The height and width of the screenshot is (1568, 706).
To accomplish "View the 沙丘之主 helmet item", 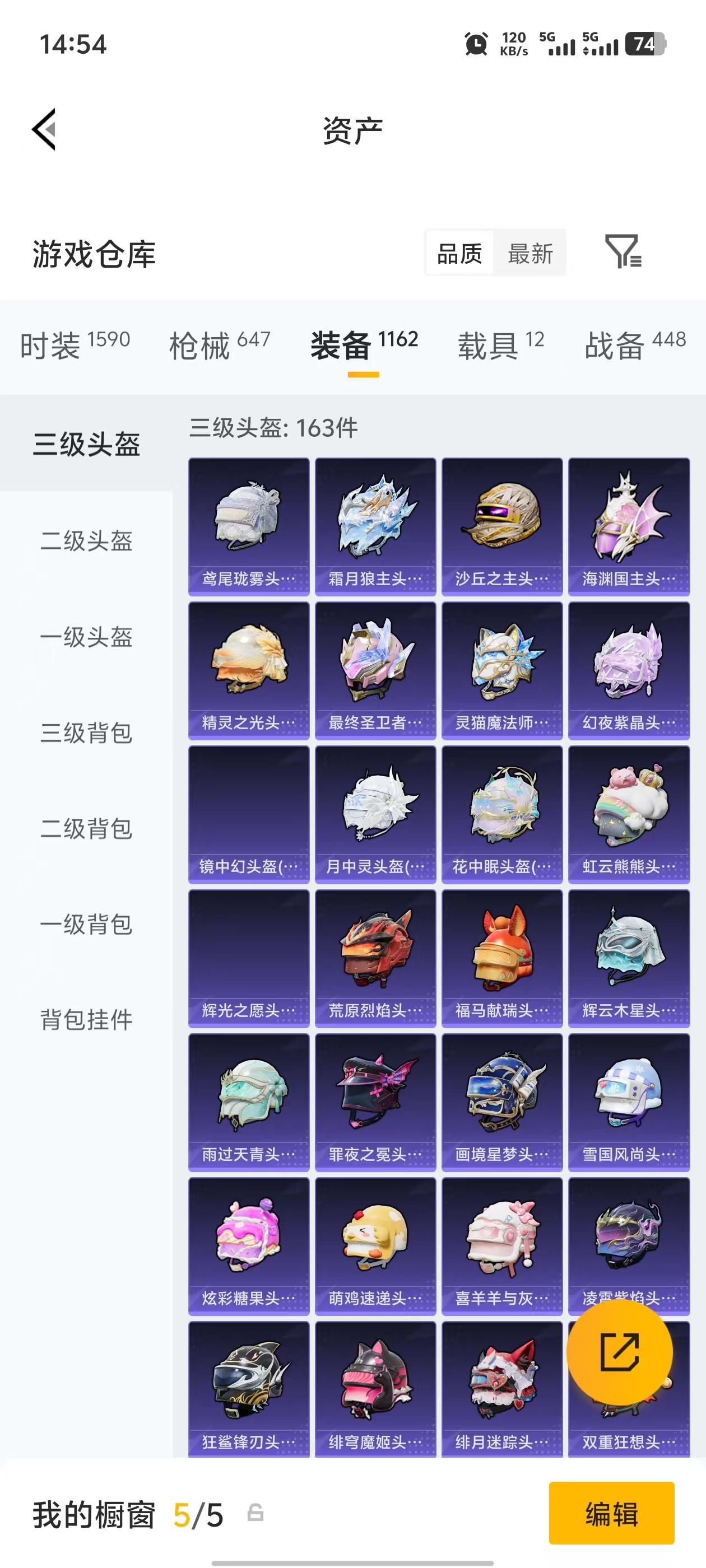I will tap(502, 526).
